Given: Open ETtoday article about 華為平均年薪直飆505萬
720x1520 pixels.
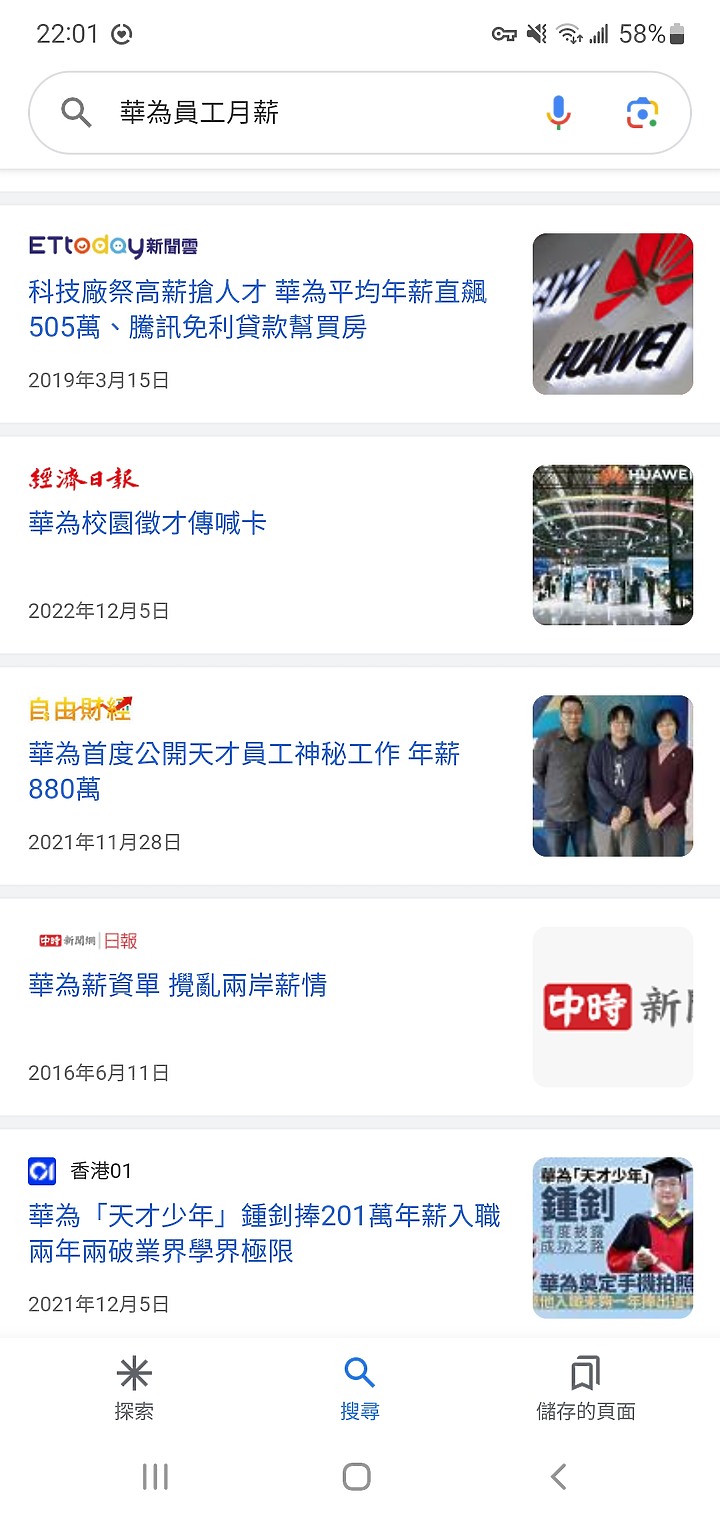Looking at the screenshot, I should (x=258, y=309).
